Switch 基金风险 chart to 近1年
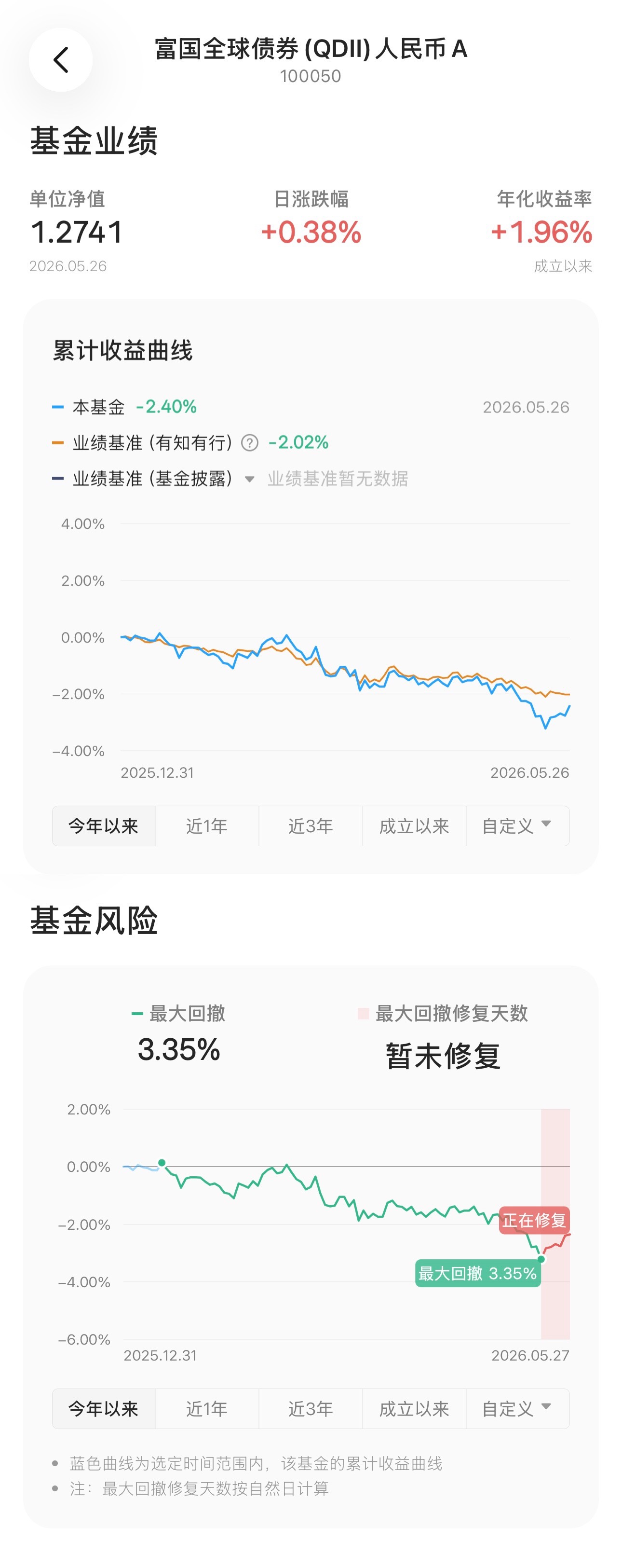 pos(207,1408)
